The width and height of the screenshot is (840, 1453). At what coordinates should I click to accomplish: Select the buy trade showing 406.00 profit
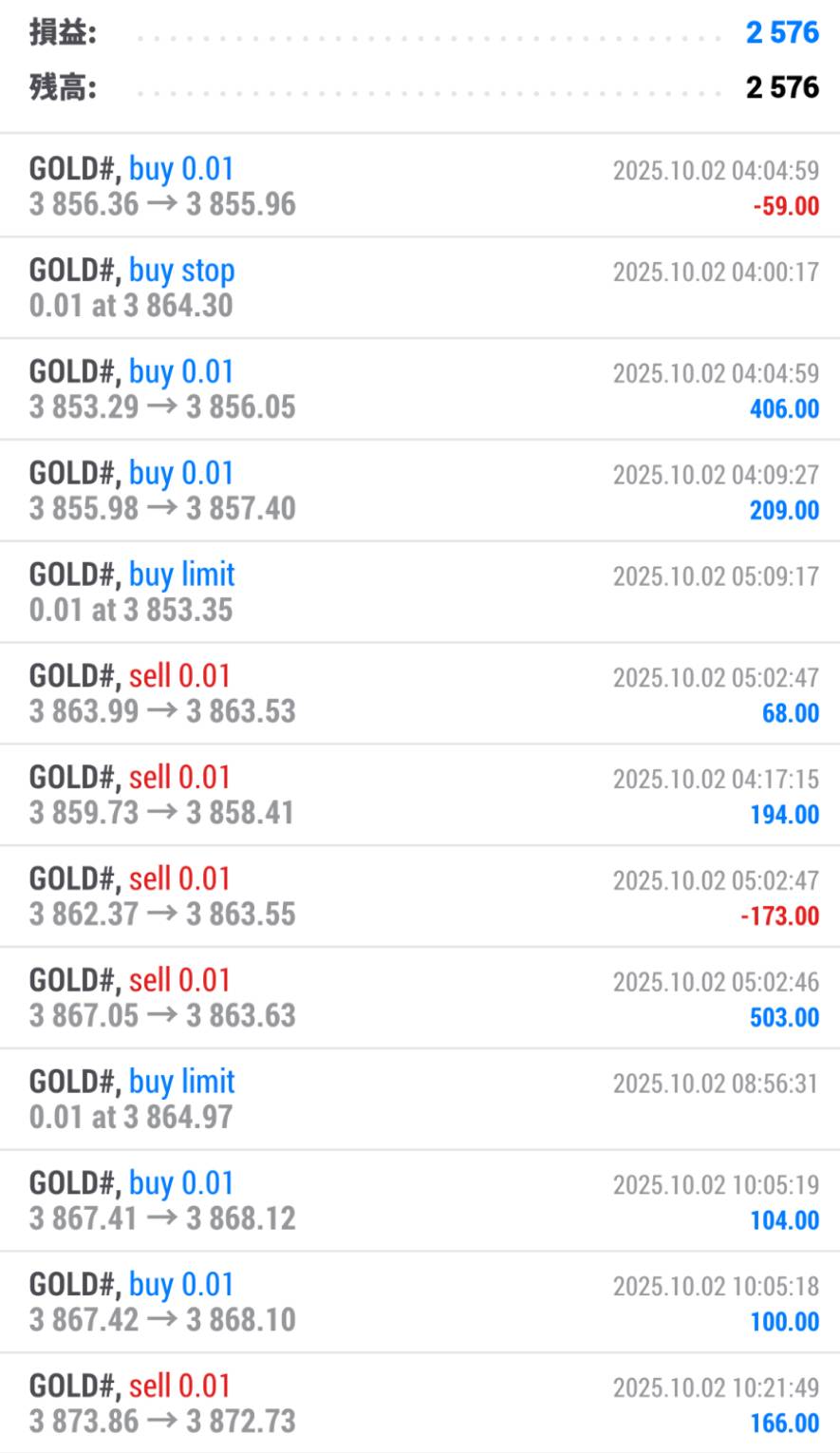coord(418,388)
